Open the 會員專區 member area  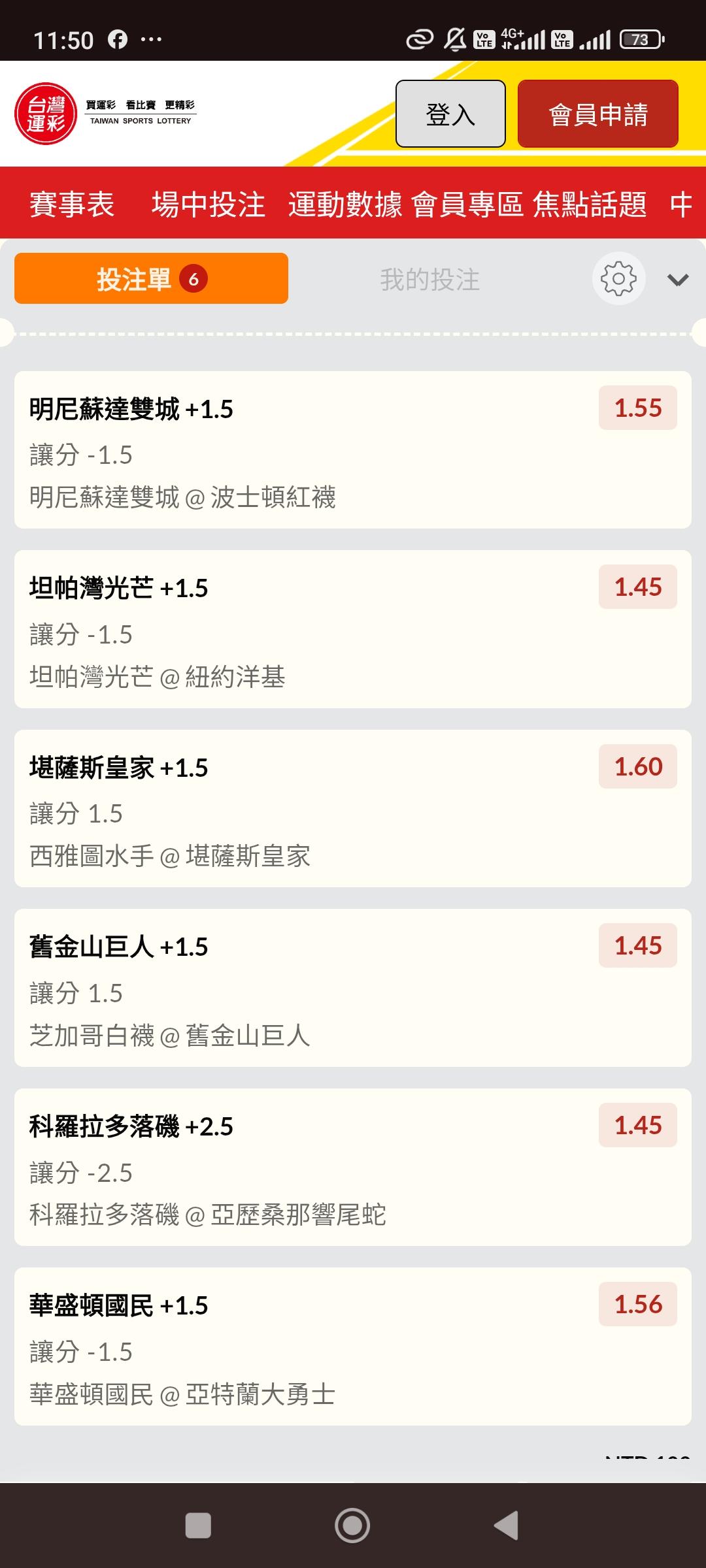pos(467,204)
